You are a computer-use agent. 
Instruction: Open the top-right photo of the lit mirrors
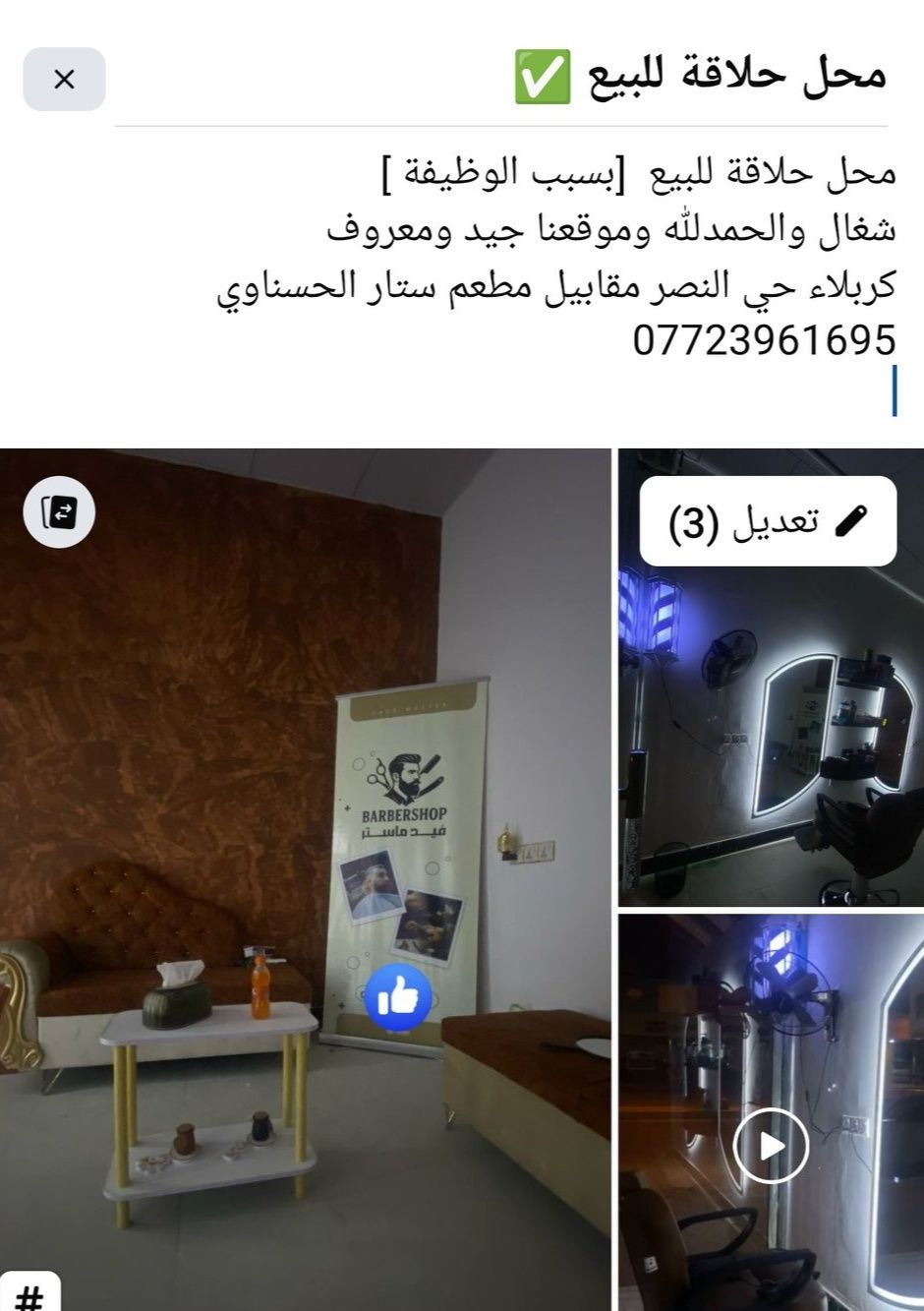coord(771,747)
